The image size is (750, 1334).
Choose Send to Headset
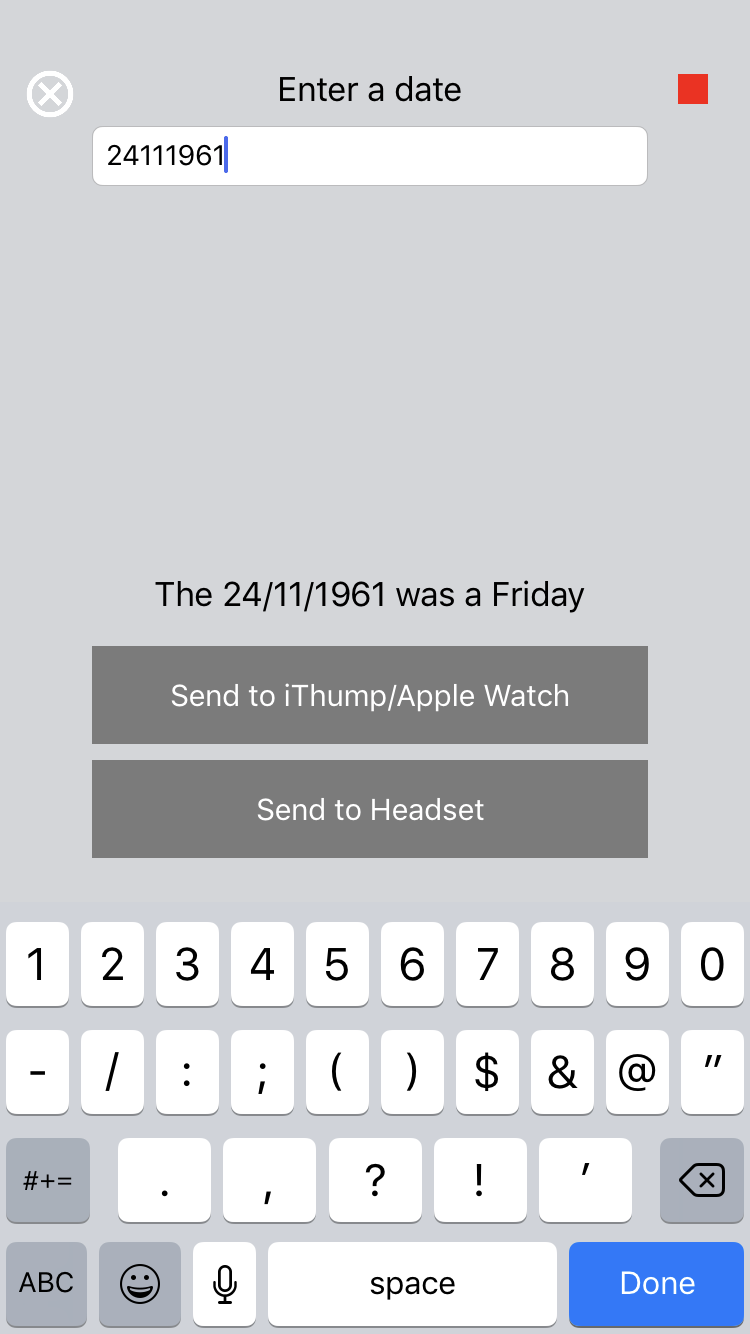370,809
